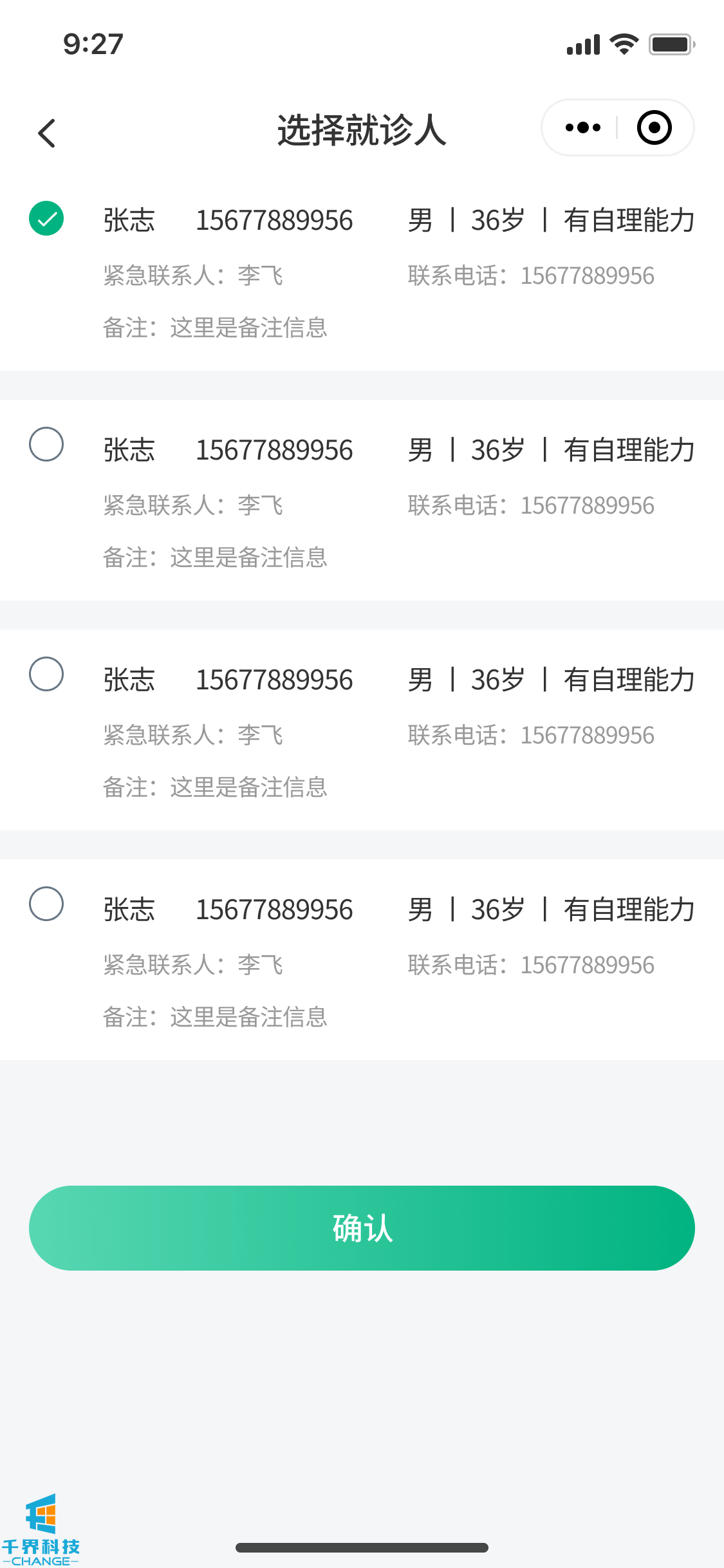
Task: Go back from the 选择就诊人 page
Action: pyautogui.click(x=47, y=133)
